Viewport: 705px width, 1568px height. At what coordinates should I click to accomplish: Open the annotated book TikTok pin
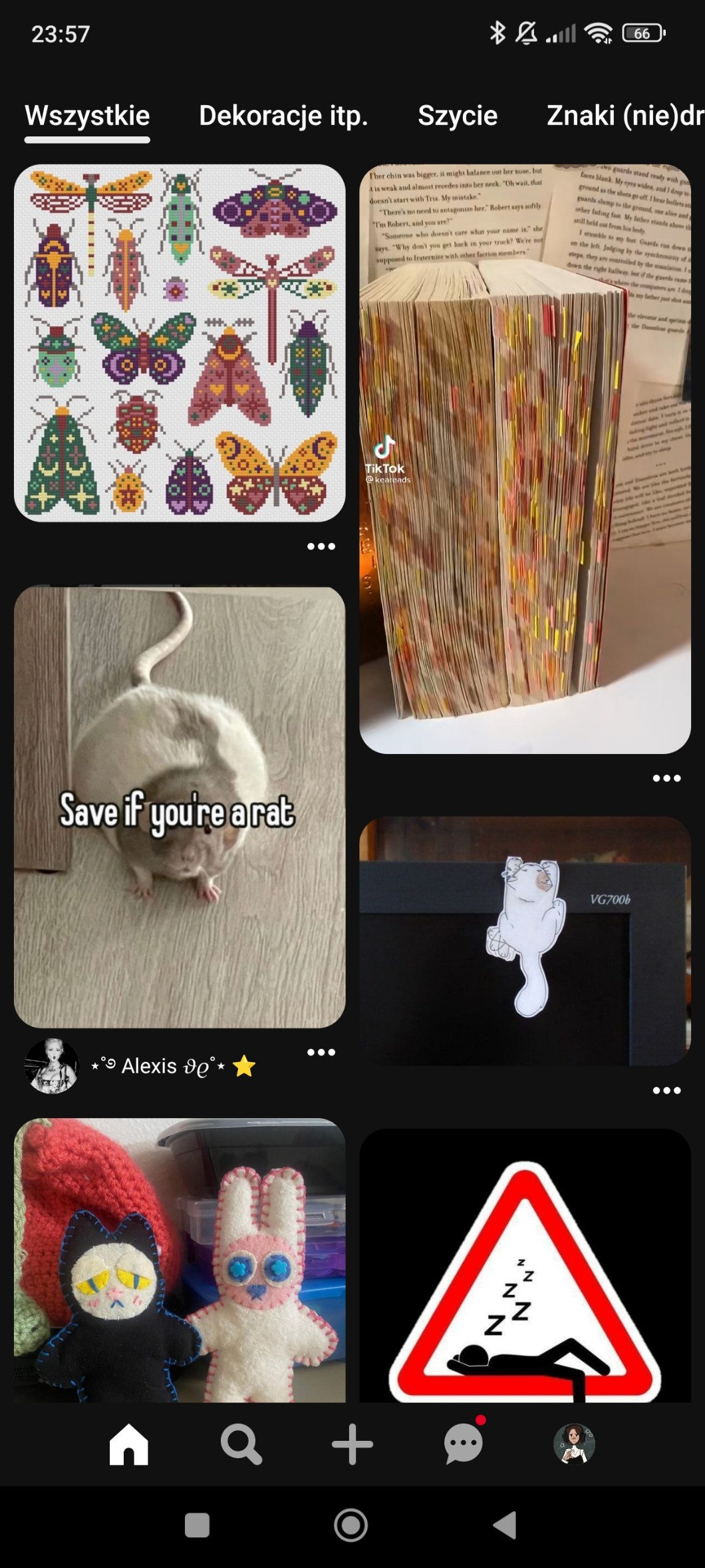(x=525, y=459)
